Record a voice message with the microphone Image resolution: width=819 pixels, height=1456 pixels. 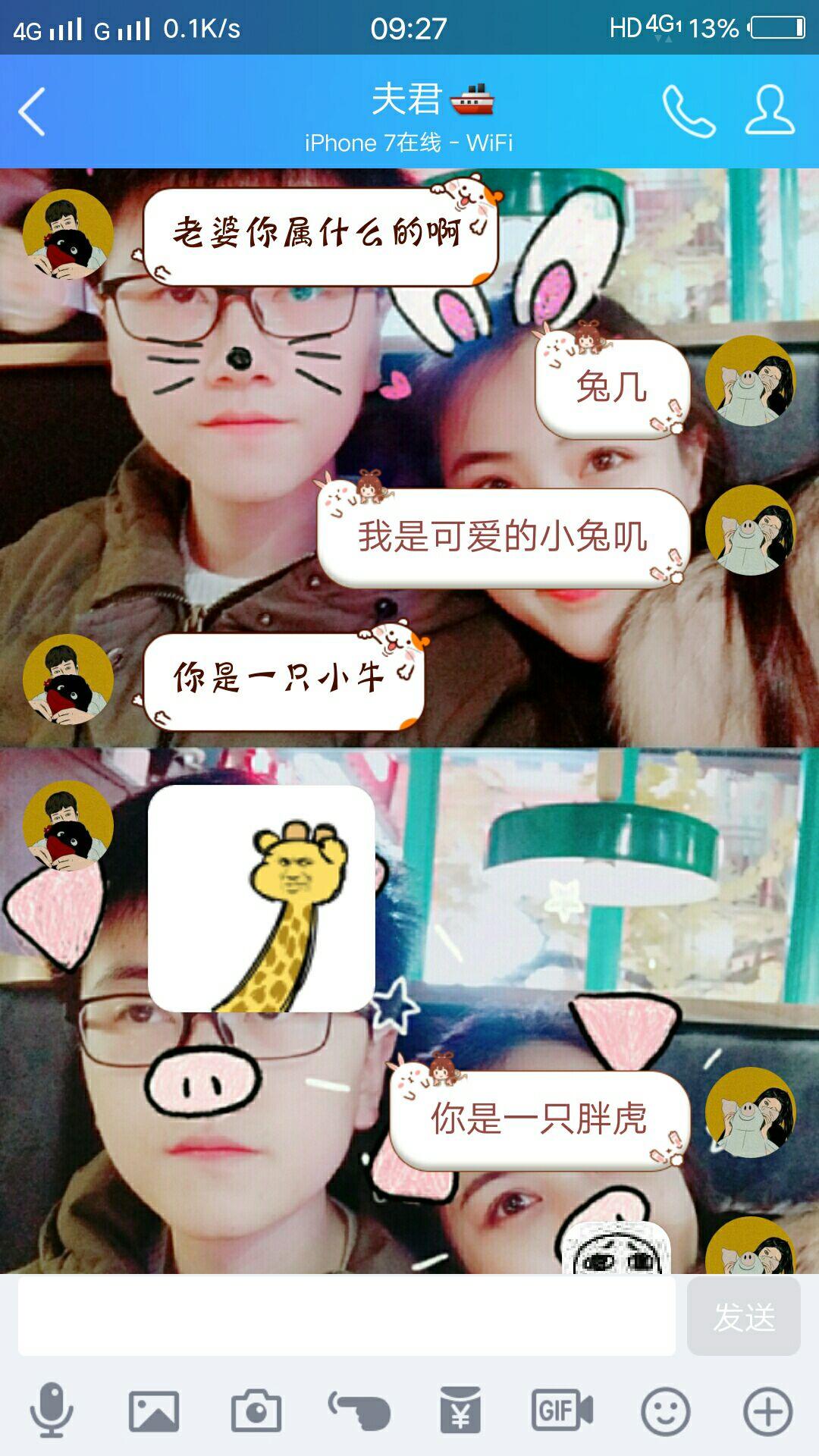(x=52, y=1410)
